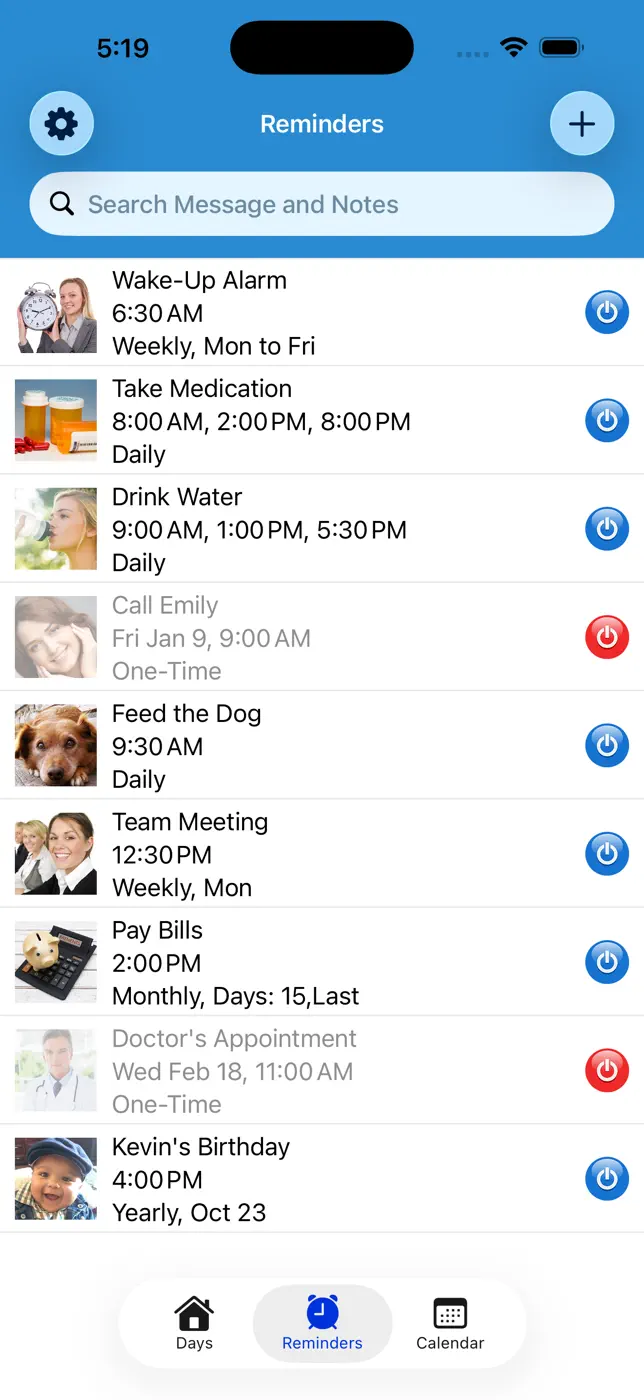Turn on the Doctor's Appointment reminder

[x=607, y=1070]
